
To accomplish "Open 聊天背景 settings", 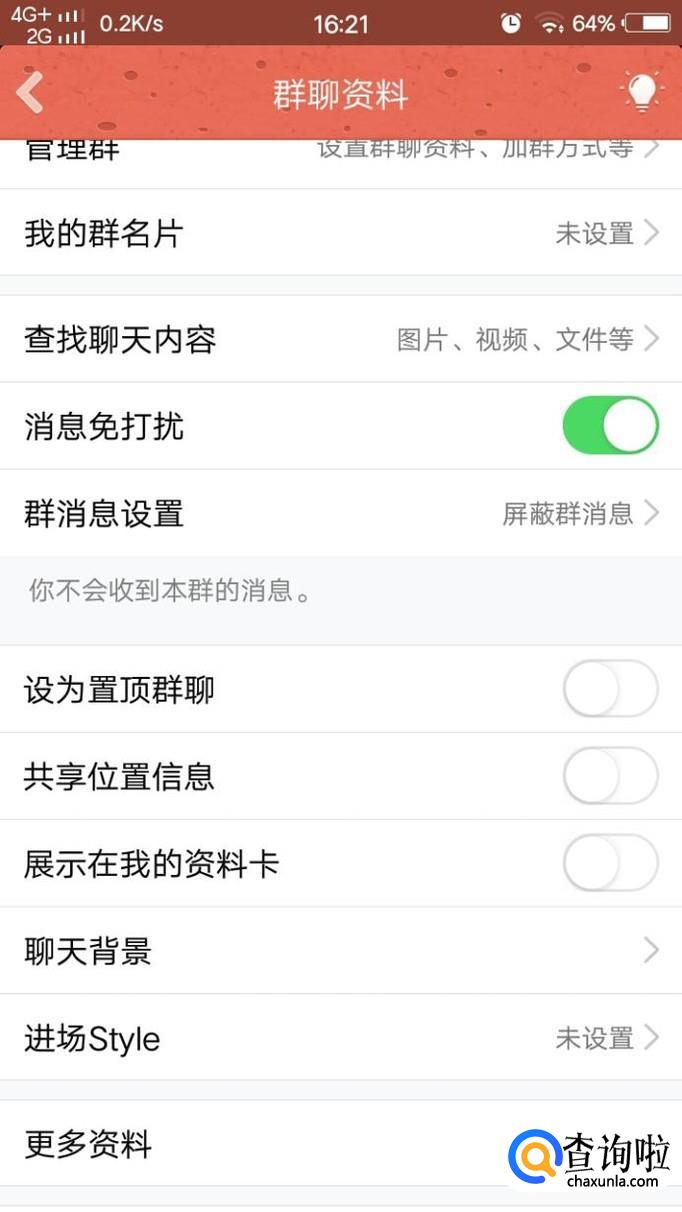I will point(340,951).
